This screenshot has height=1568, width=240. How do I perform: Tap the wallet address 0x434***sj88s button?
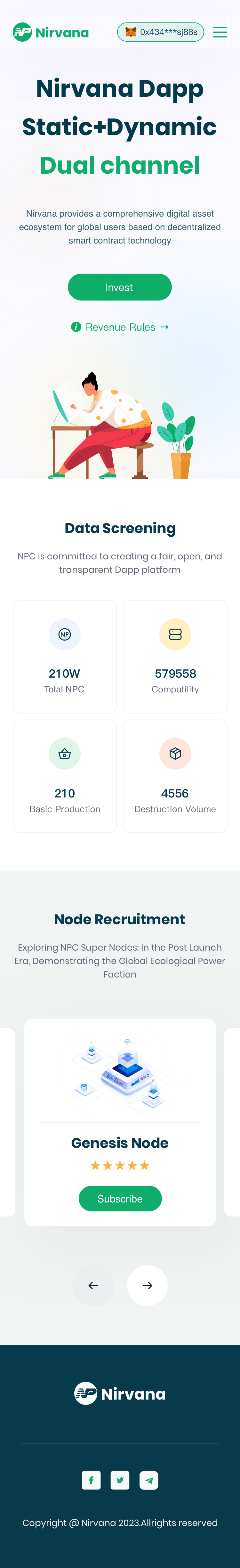(x=160, y=32)
